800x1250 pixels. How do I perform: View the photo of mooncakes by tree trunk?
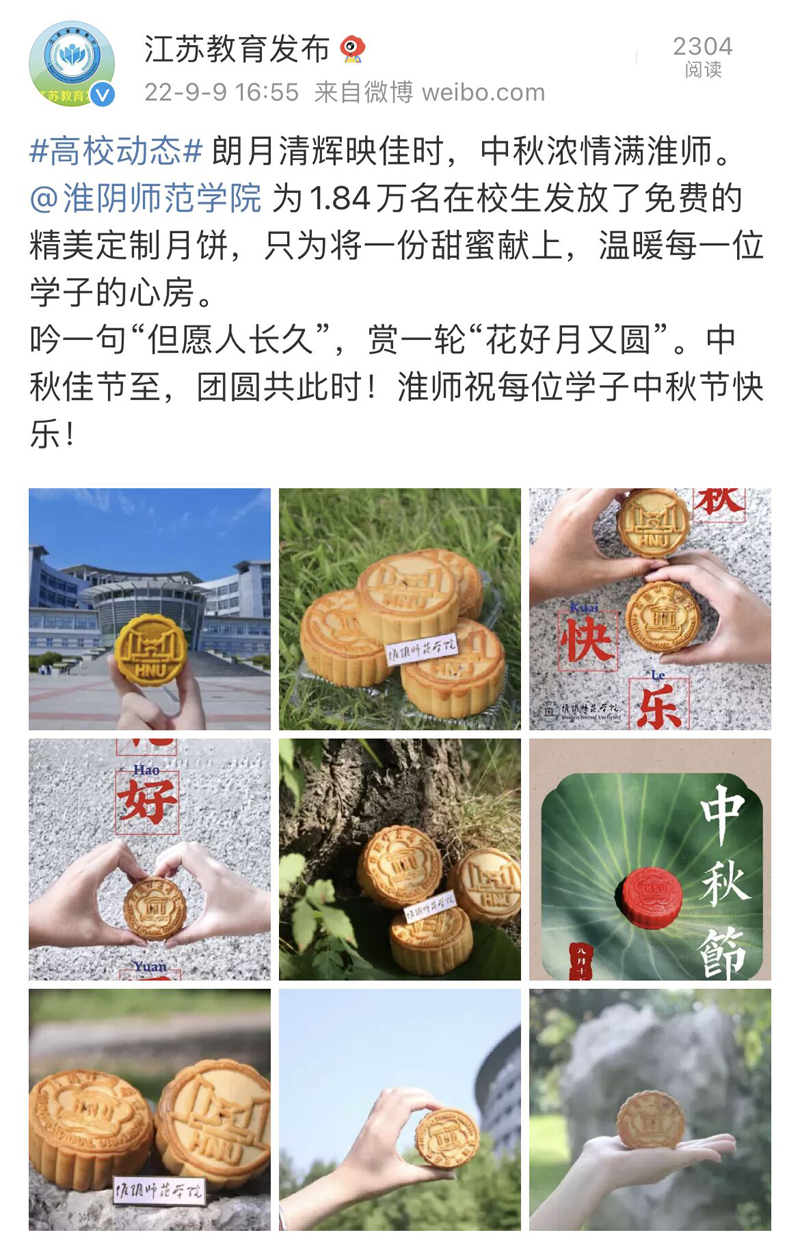pos(400,859)
